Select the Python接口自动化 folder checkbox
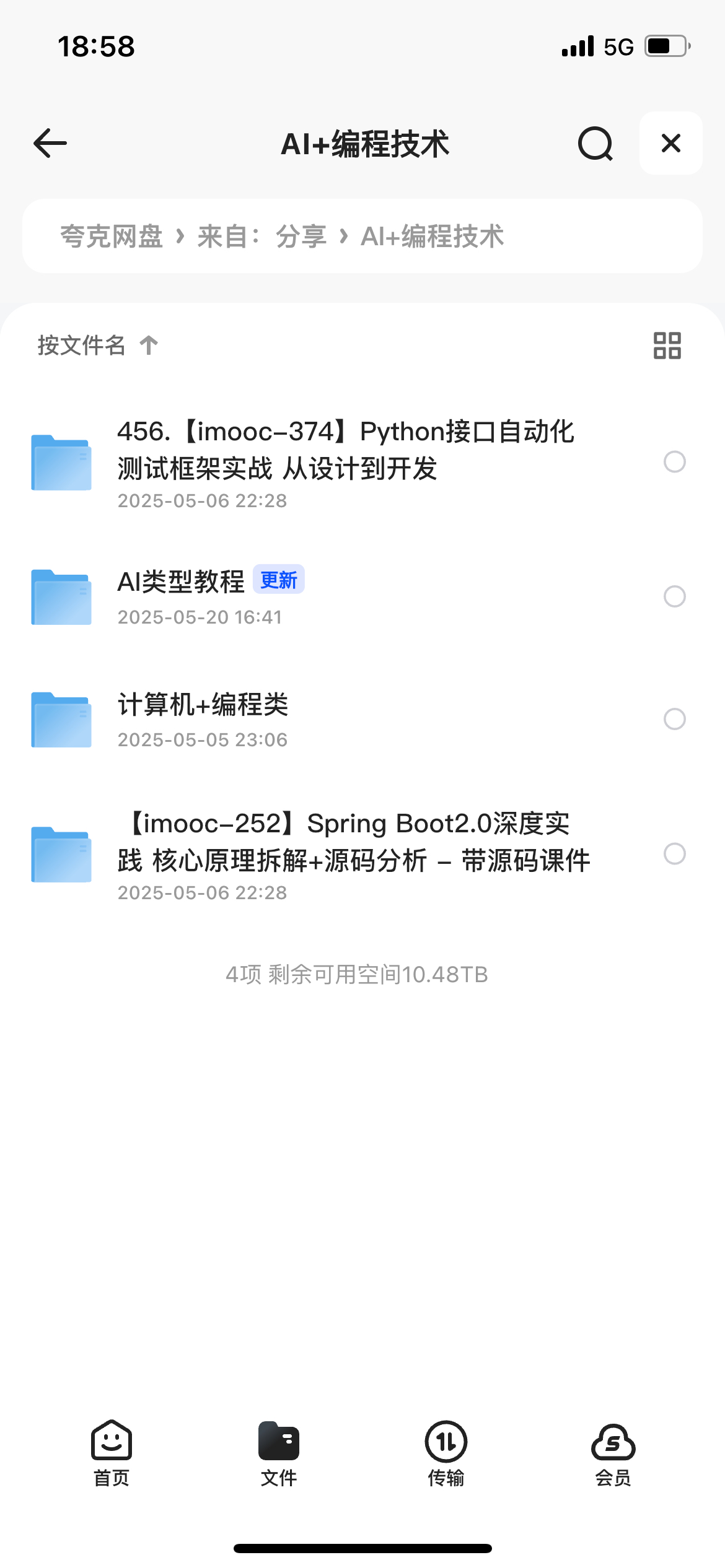The width and height of the screenshot is (725, 1568). click(x=674, y=462)
